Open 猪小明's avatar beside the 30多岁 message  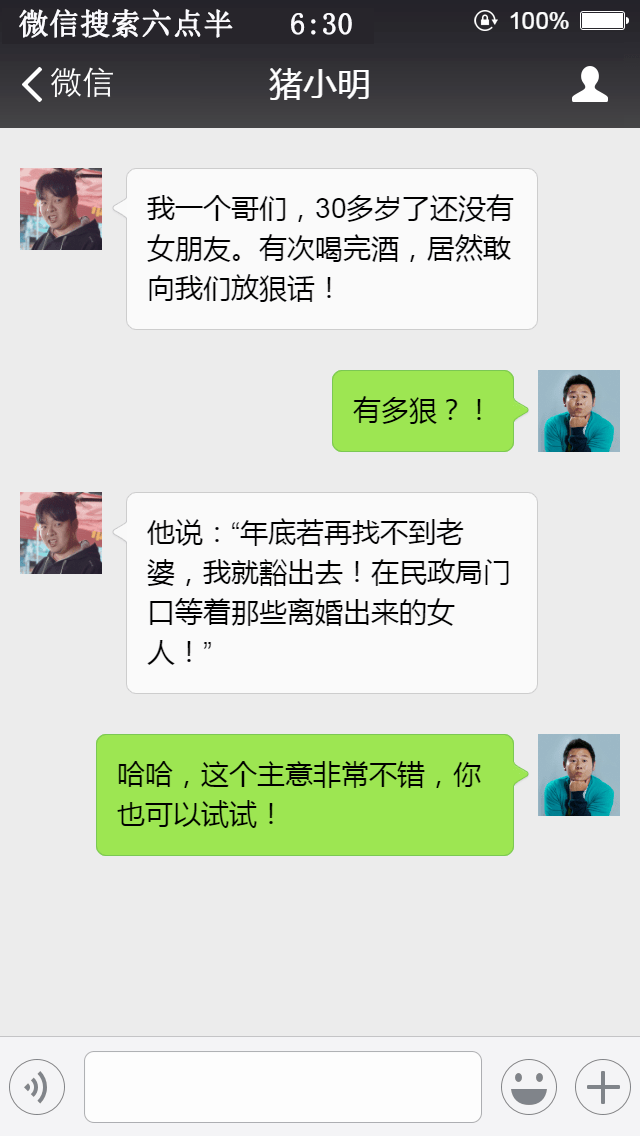[x=61, y=209]
